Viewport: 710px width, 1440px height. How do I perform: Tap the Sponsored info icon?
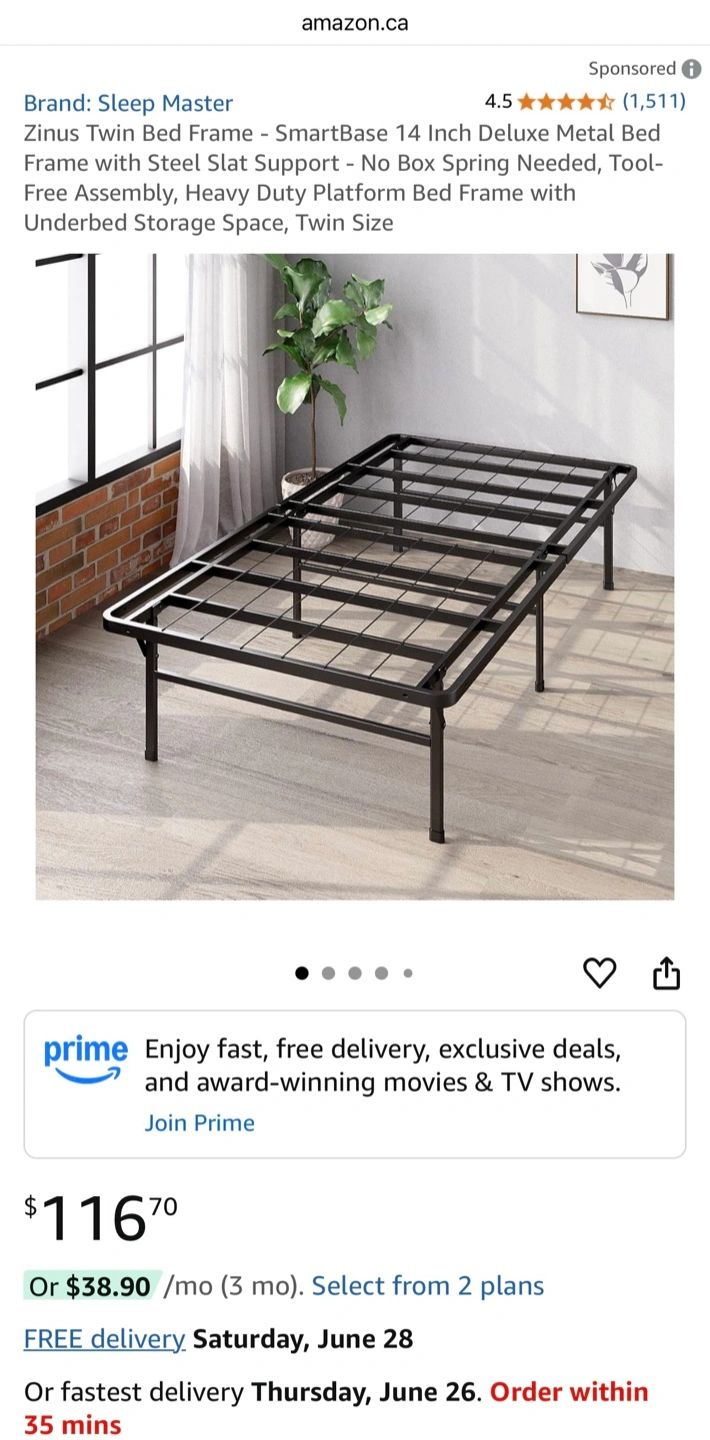click(692, 69)
